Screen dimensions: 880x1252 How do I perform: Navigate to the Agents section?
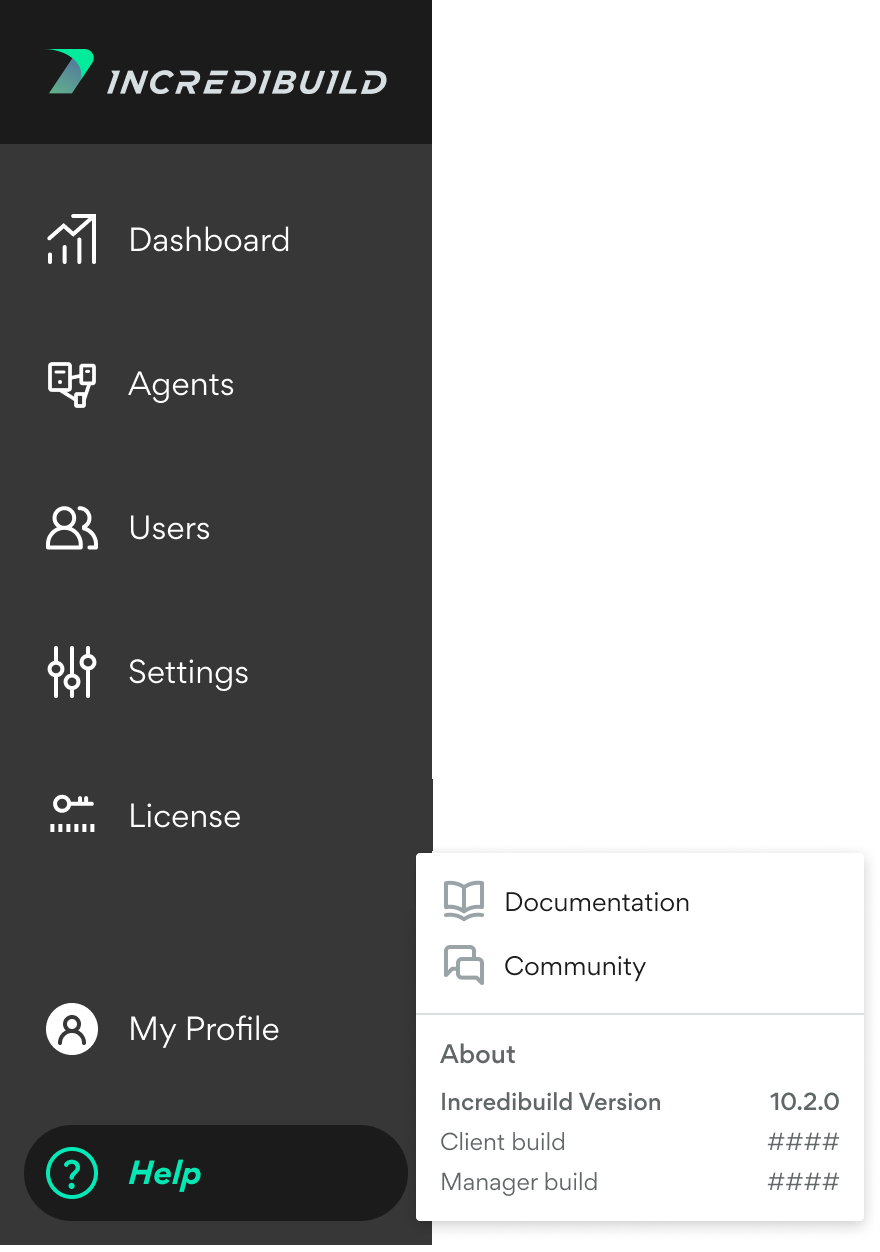[181, 383]
